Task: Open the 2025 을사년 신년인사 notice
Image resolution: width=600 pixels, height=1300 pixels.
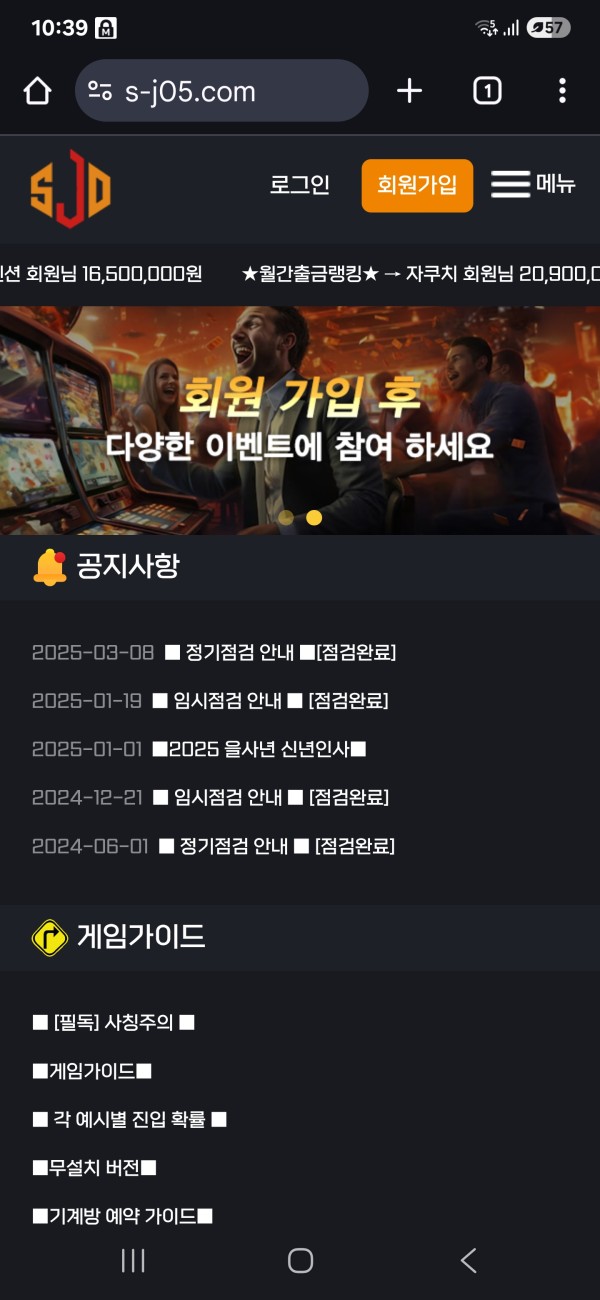Action: pos(258,749)
